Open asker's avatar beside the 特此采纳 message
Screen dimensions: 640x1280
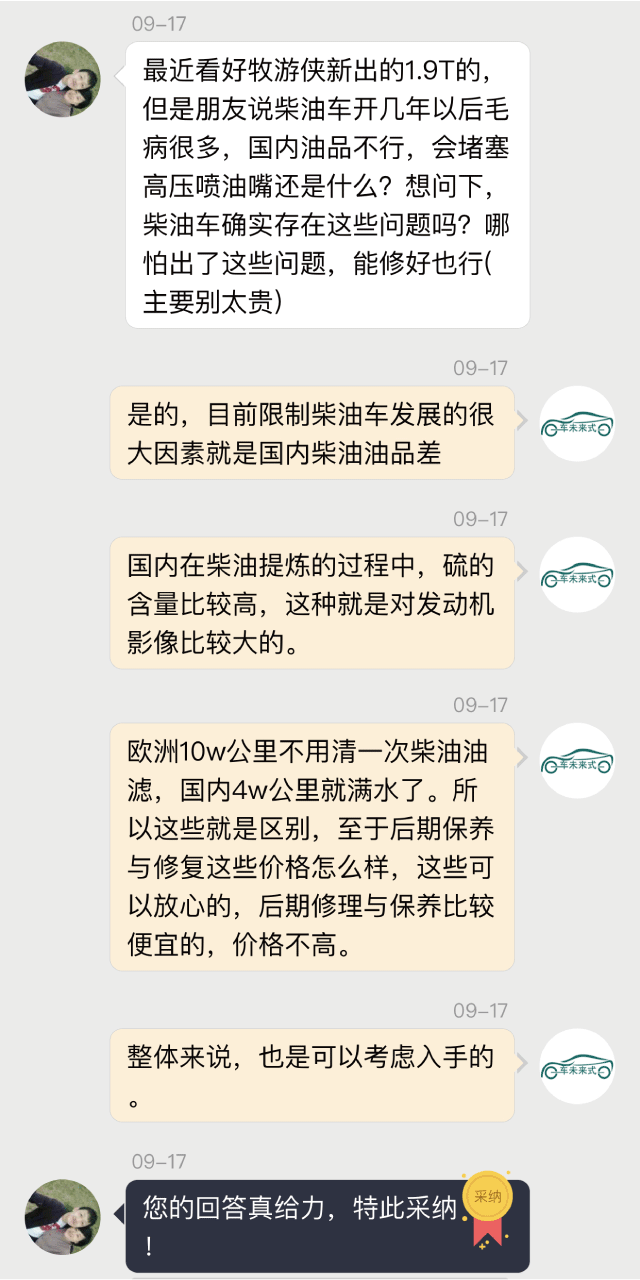62,1216
